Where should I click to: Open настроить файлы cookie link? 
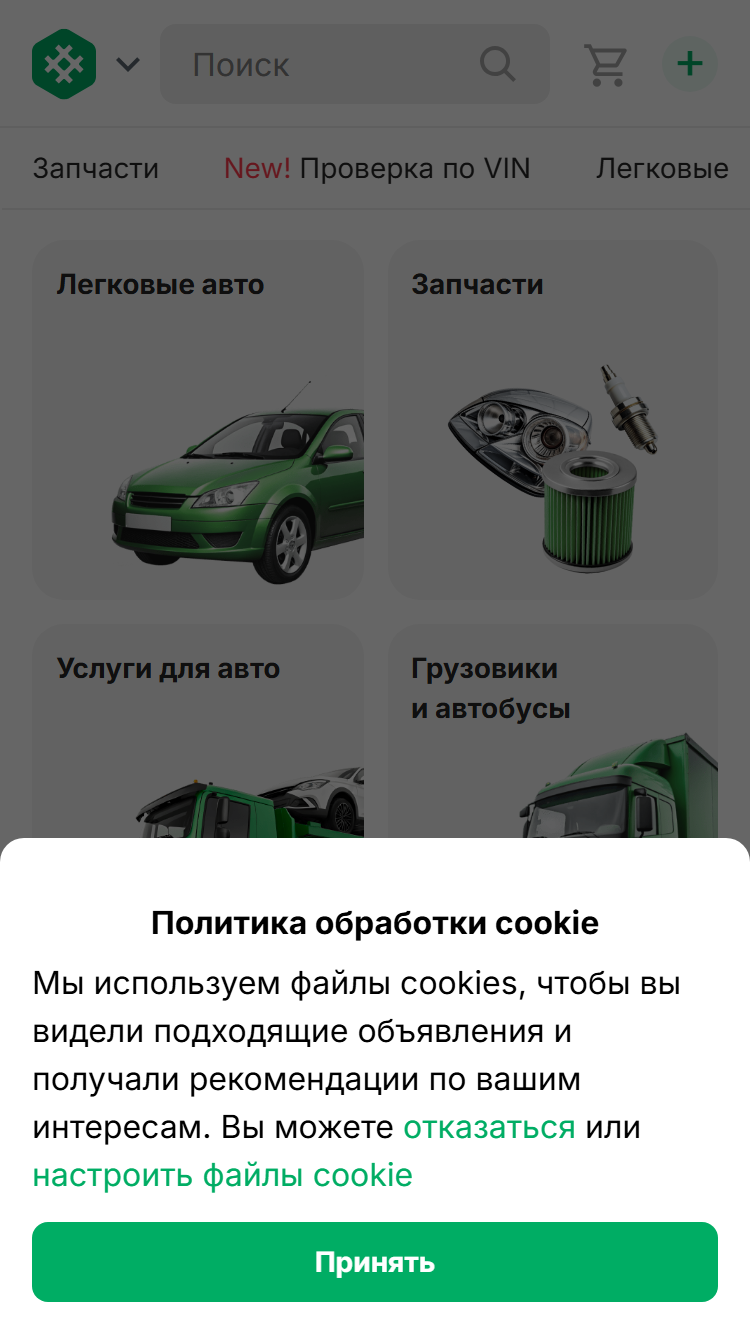222,1175
